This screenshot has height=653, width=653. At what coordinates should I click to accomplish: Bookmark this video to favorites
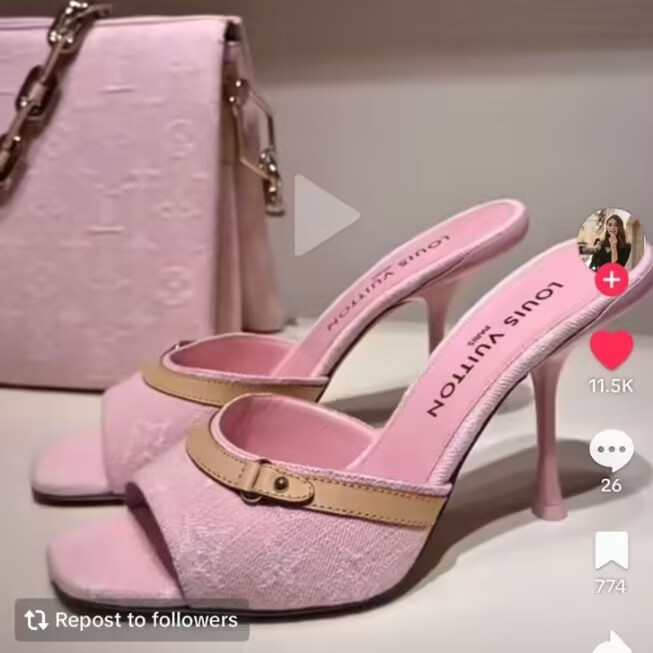611,551
